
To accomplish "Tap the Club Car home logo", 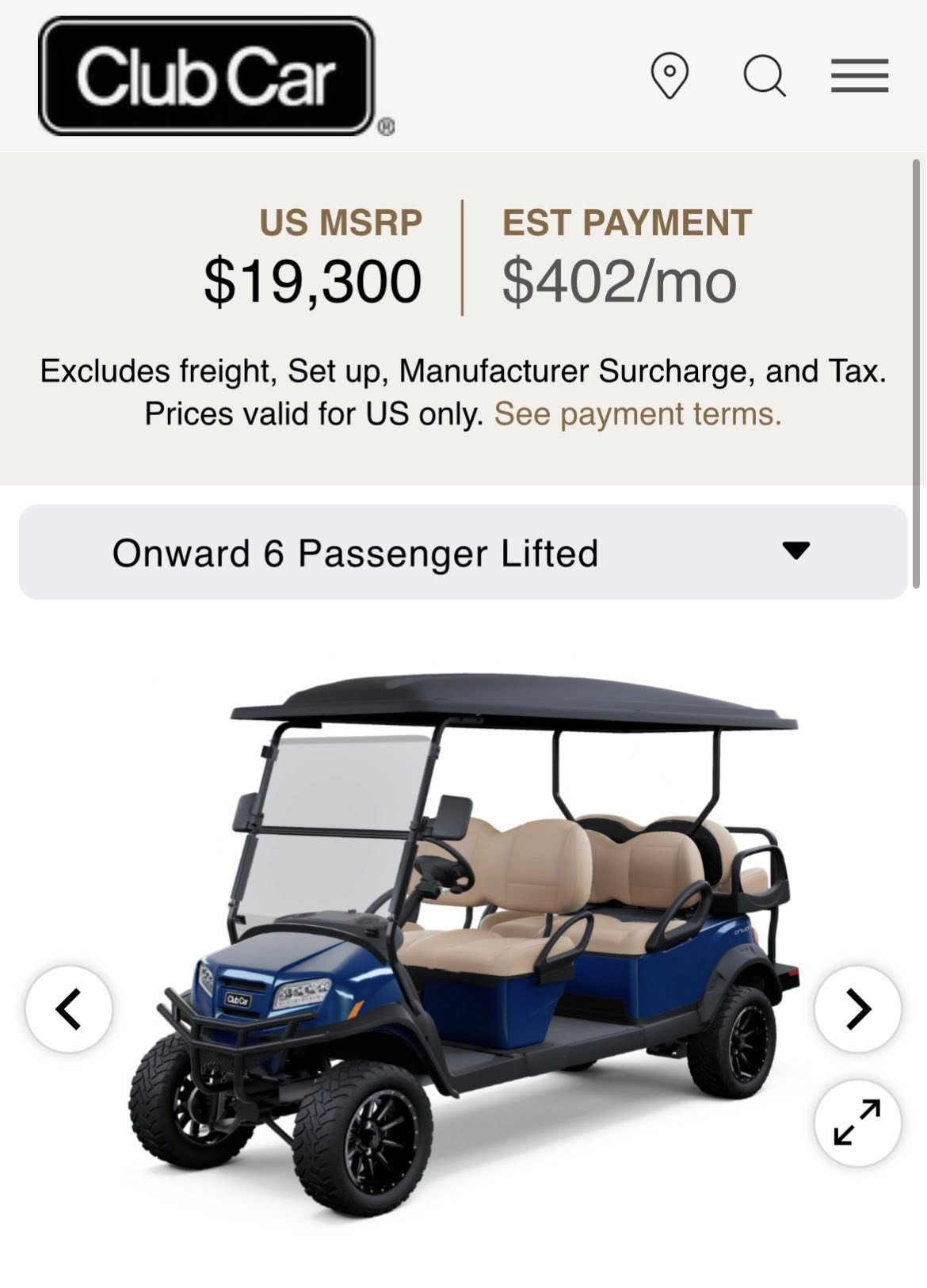I will (x=206, y=76).
